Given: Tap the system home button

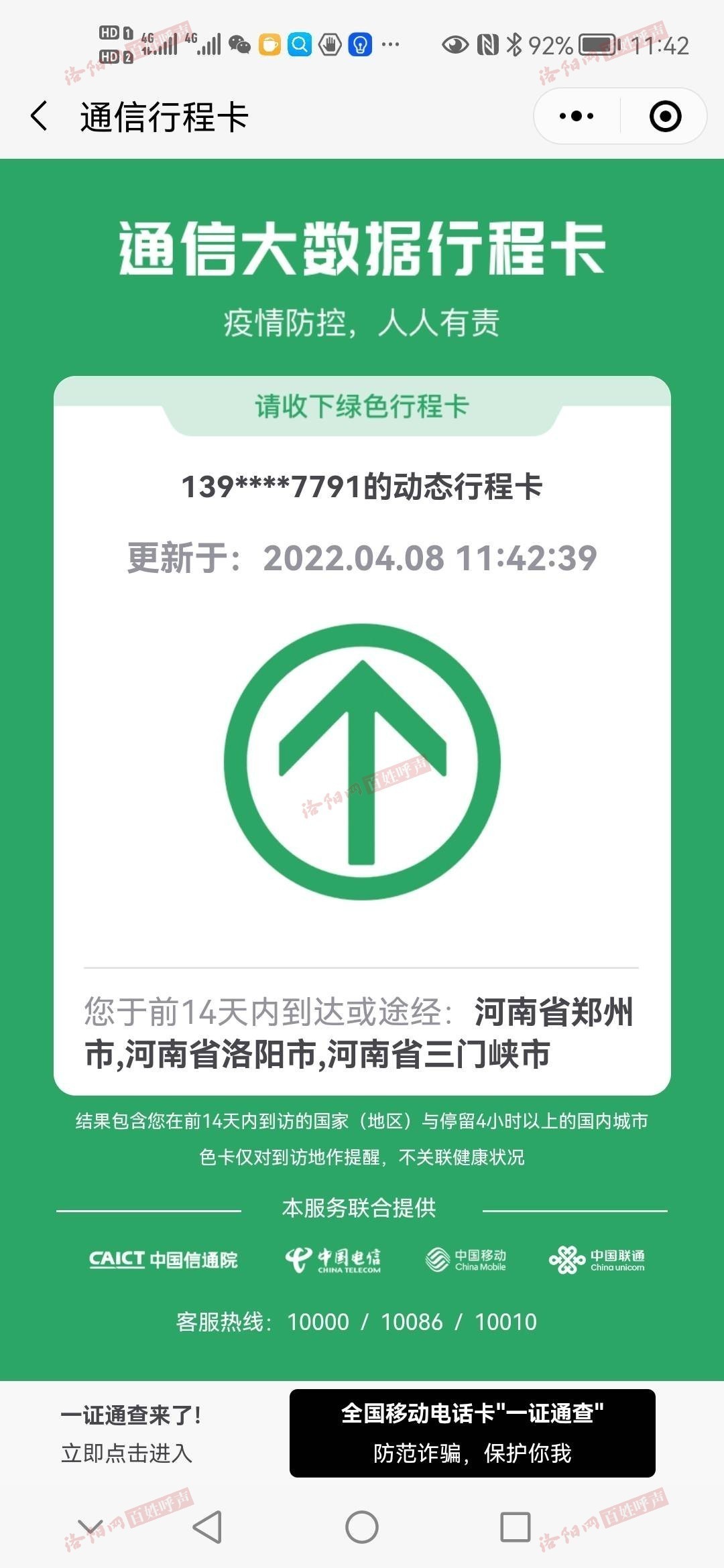Looking at the screenshot, I should (x=362, y=1527).
